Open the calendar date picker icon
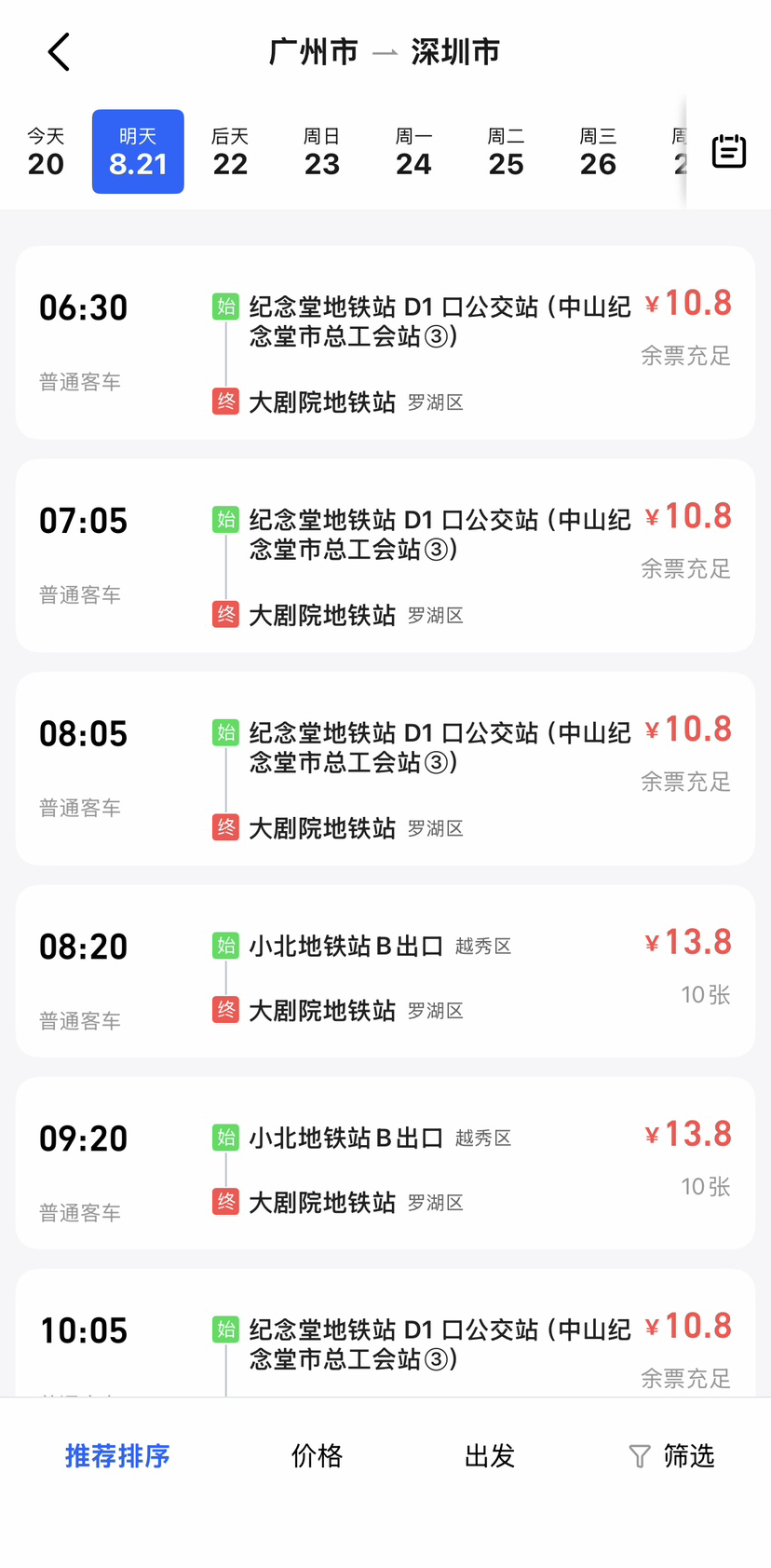771x1568 pixels. 728,151
